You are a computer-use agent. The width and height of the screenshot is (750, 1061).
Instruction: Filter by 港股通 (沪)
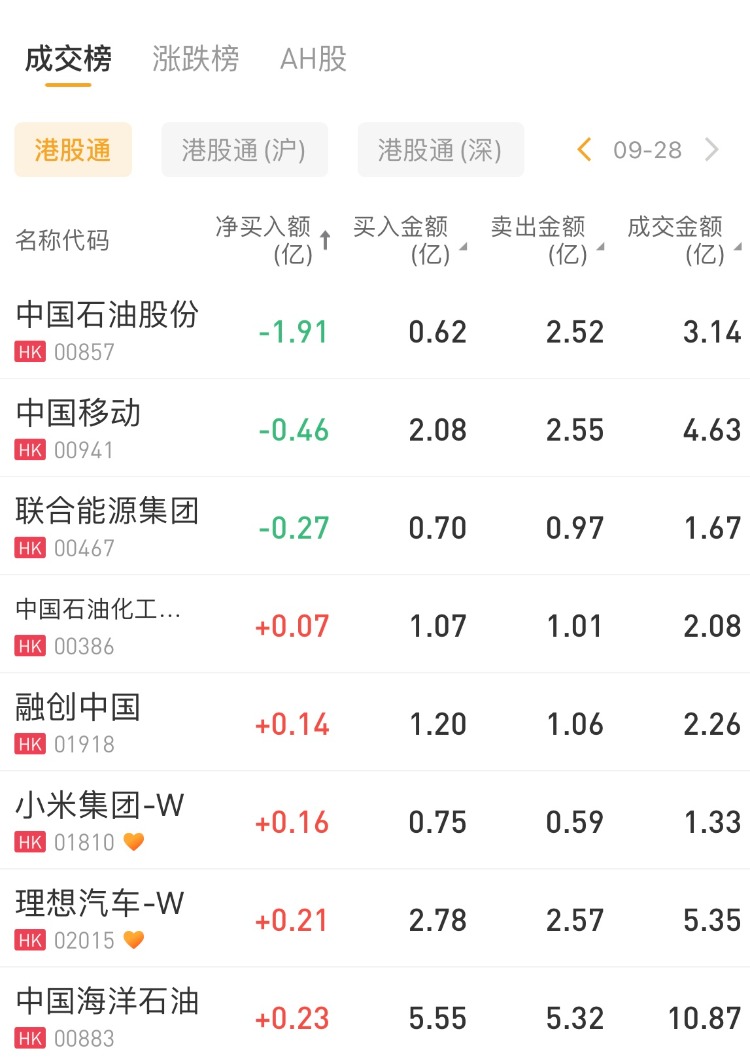pos(244,150)
